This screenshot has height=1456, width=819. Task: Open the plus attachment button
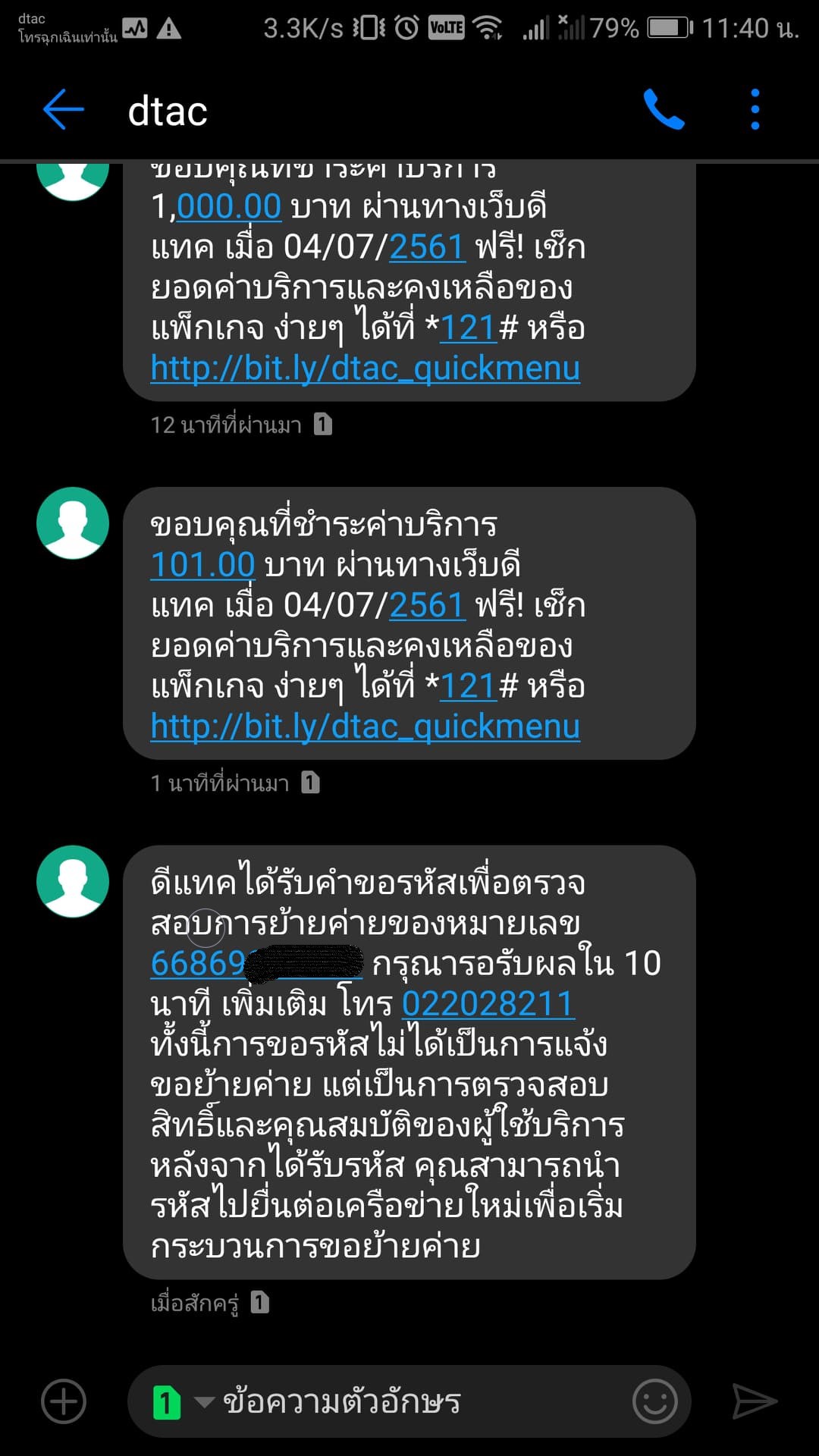tap(64, 1401)
